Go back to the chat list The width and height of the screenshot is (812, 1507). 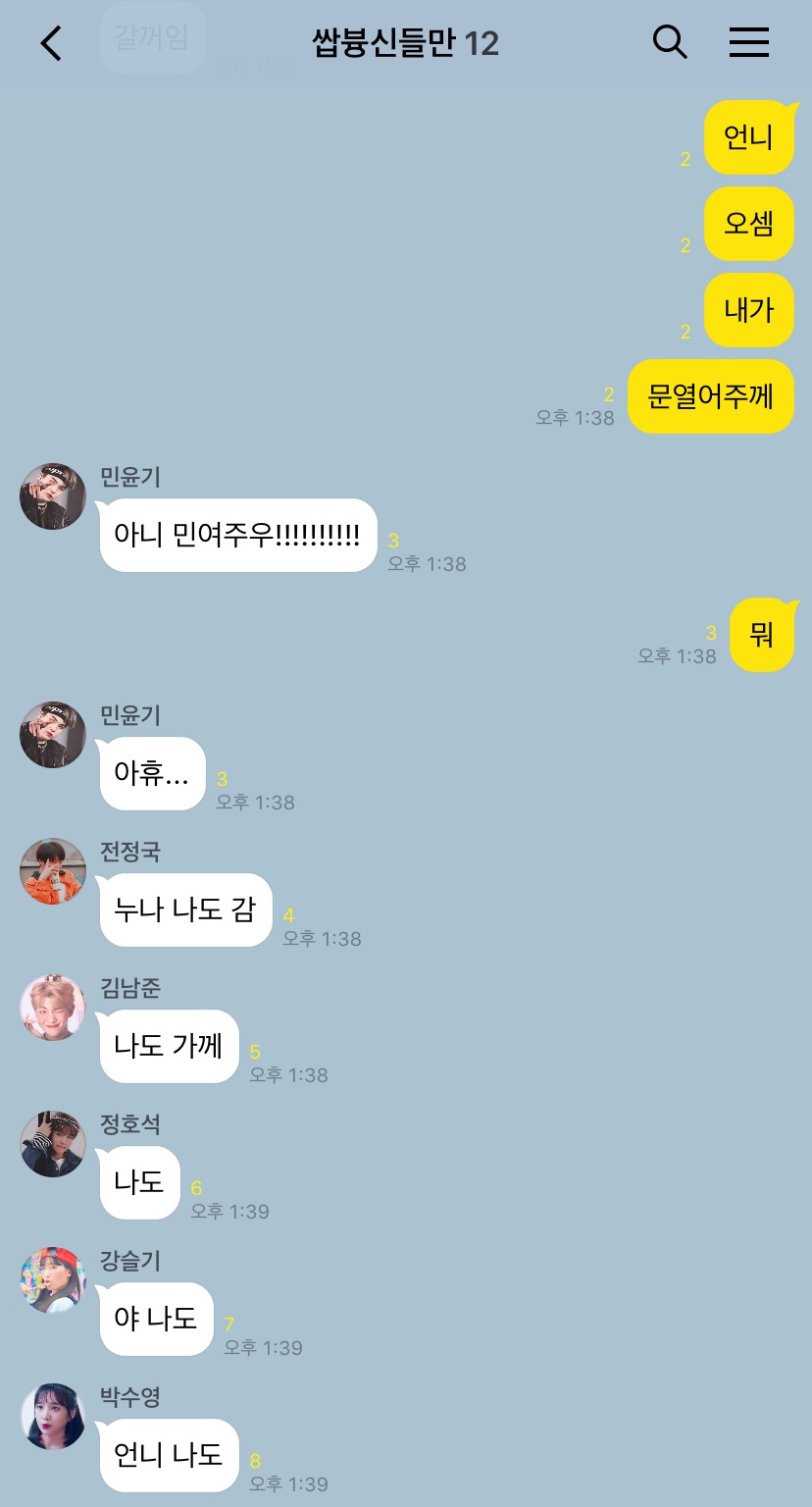(51, 43)
